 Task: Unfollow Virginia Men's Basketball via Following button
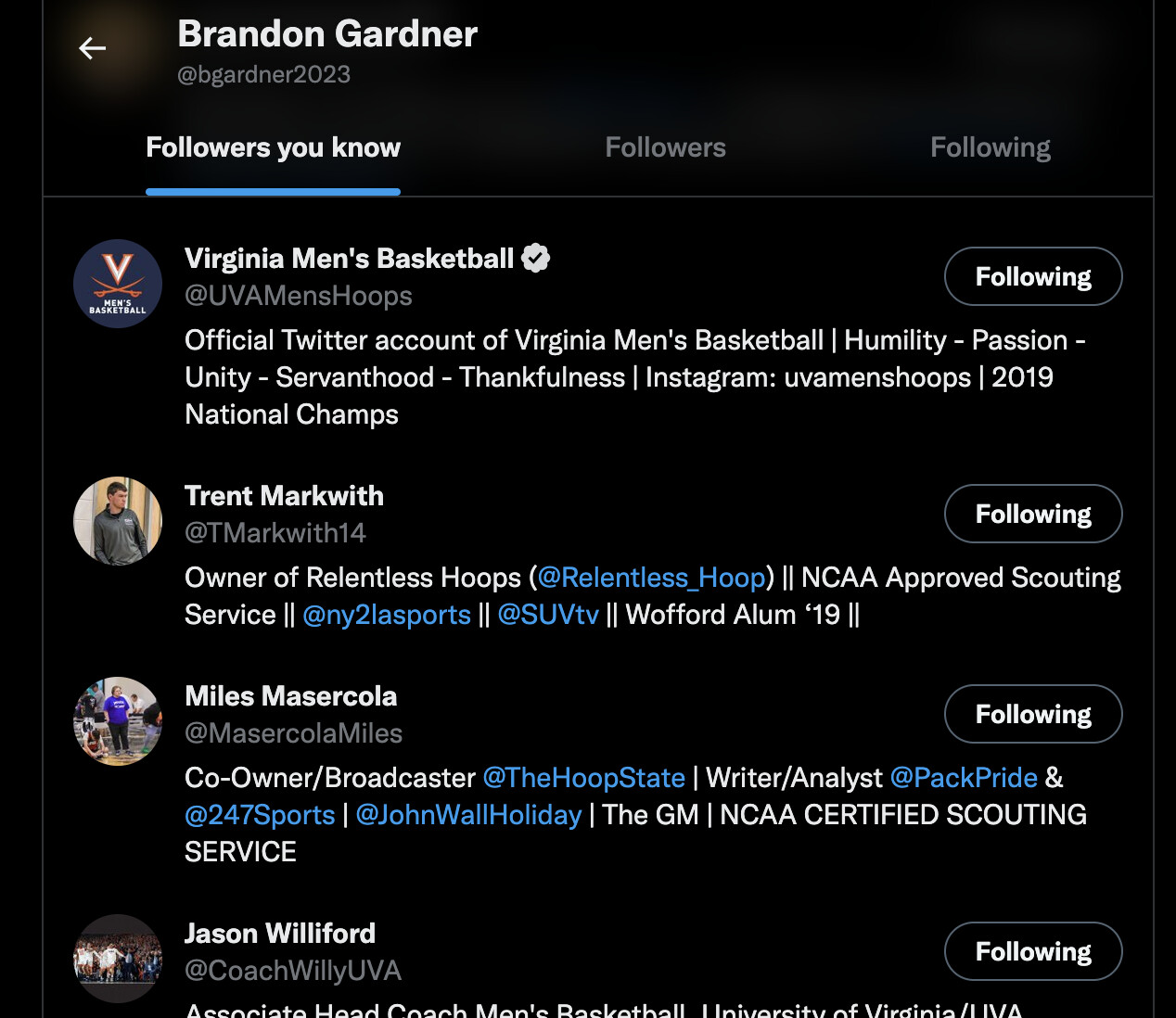(x=1032, y=276)
